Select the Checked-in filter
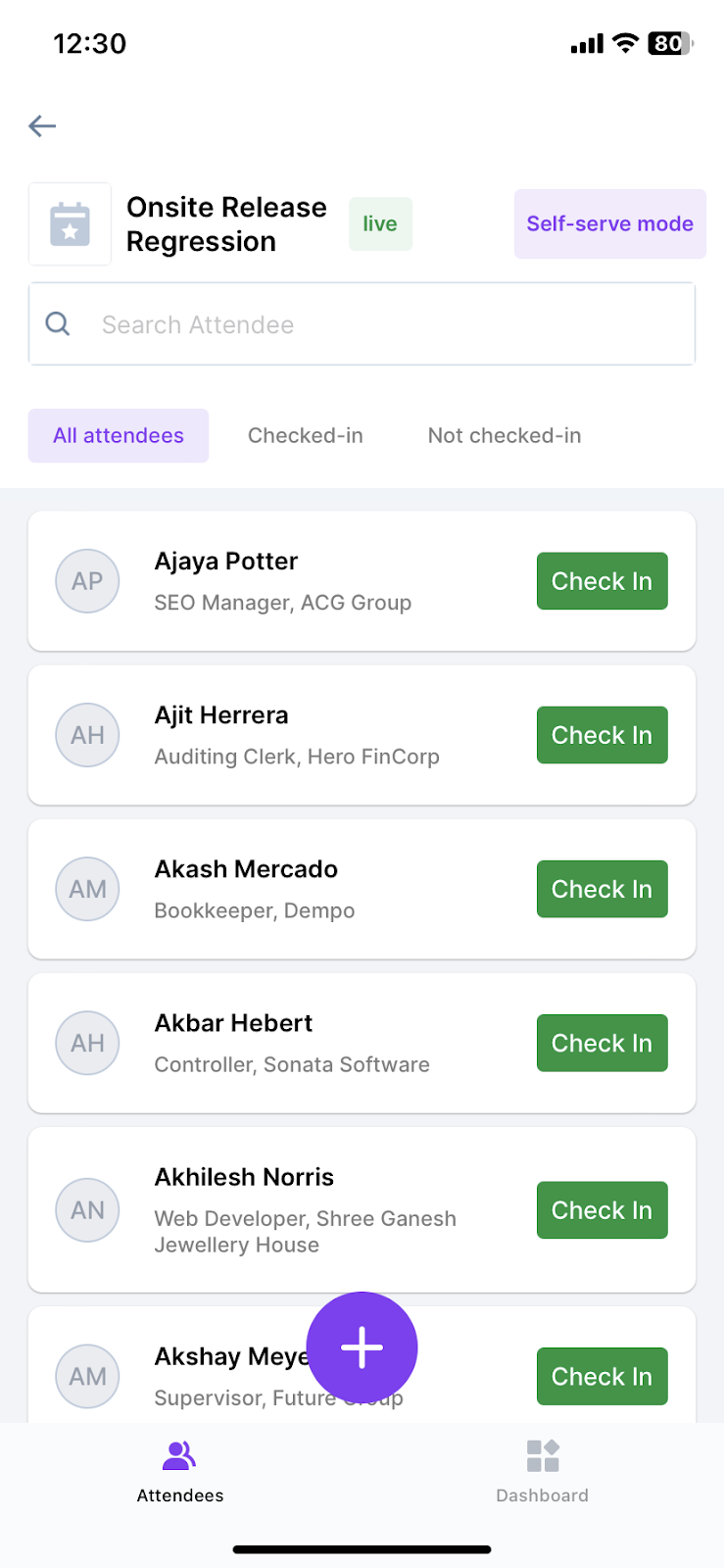724x1568 pixels. coord(305,435)
